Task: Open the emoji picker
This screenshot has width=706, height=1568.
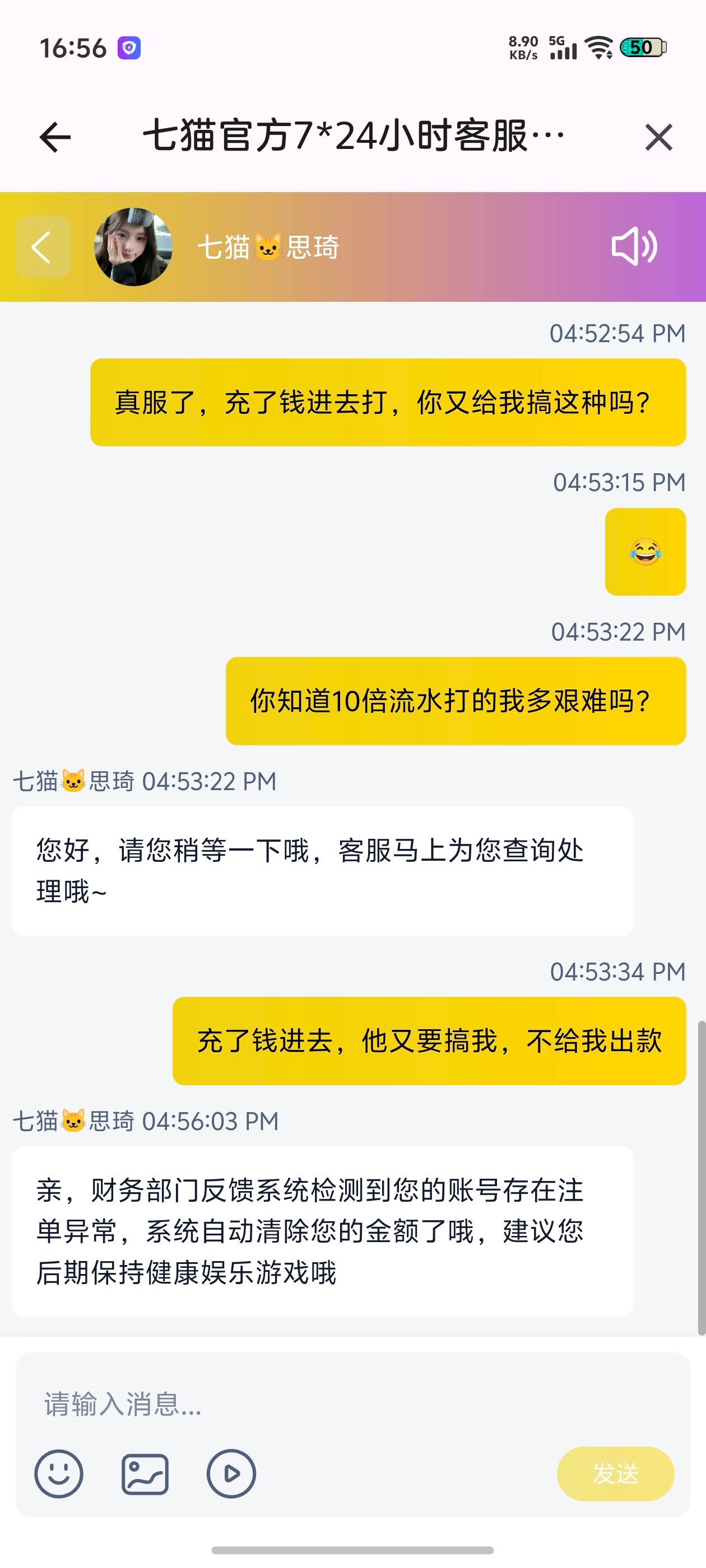Action: click(x=58, y=1474)
